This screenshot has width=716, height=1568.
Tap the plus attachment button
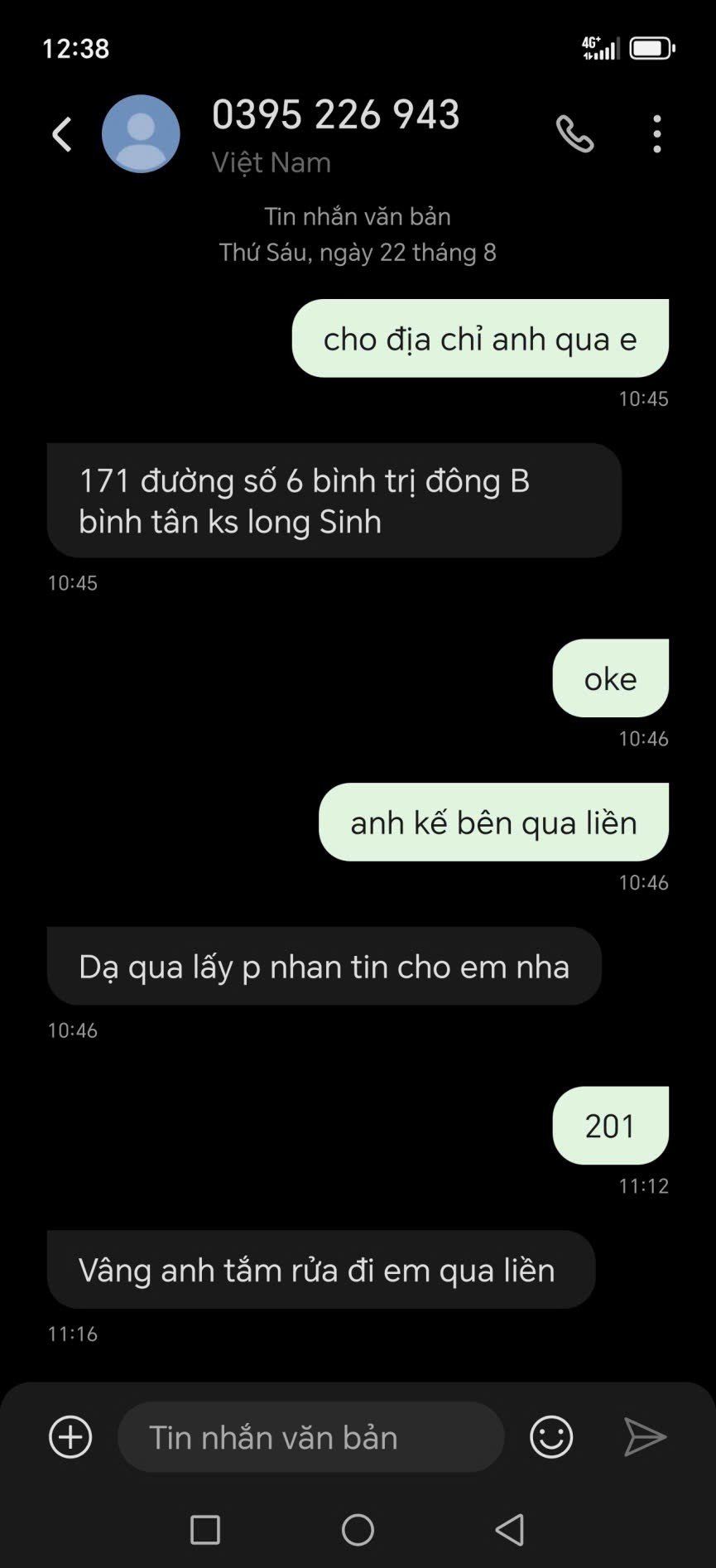70,1437
